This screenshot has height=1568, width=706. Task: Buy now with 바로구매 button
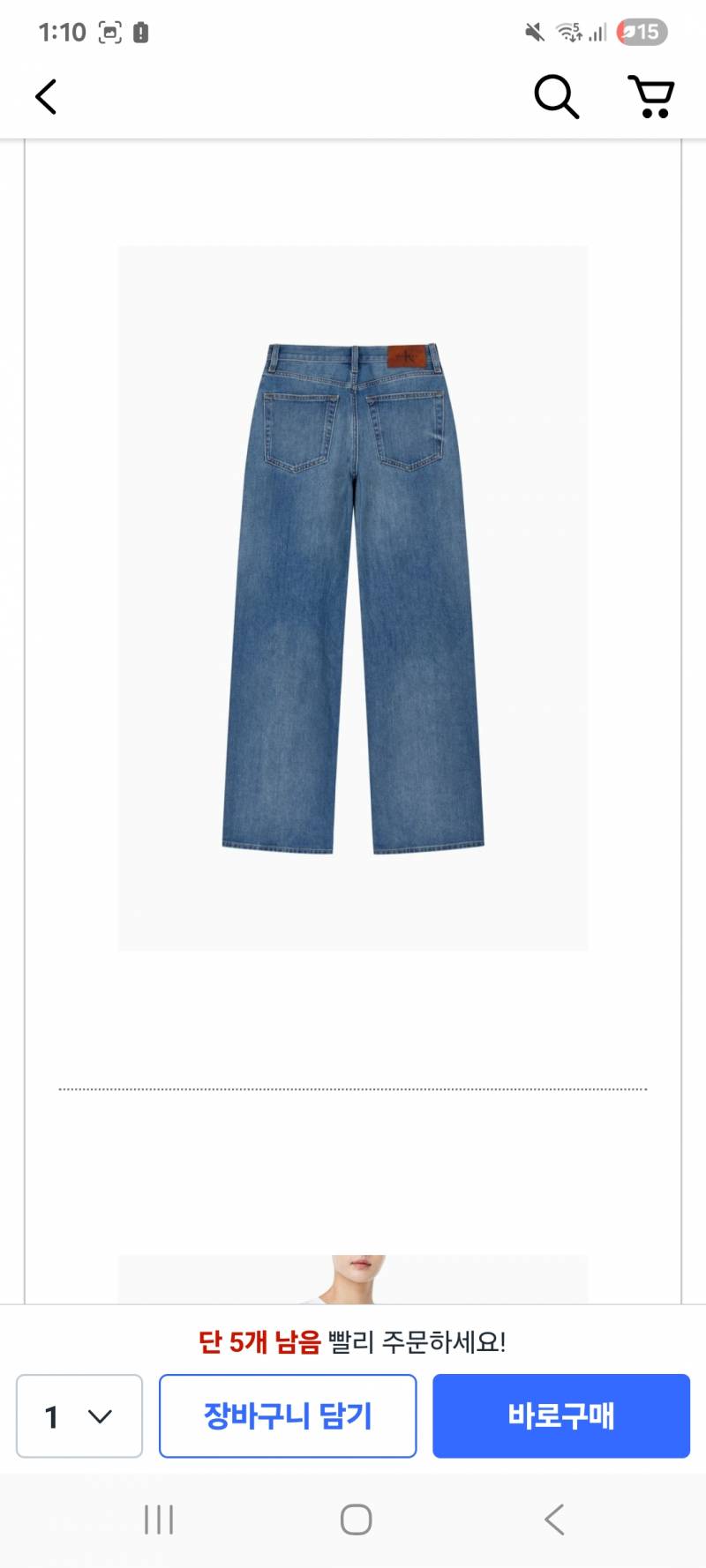click(561, 1415)
